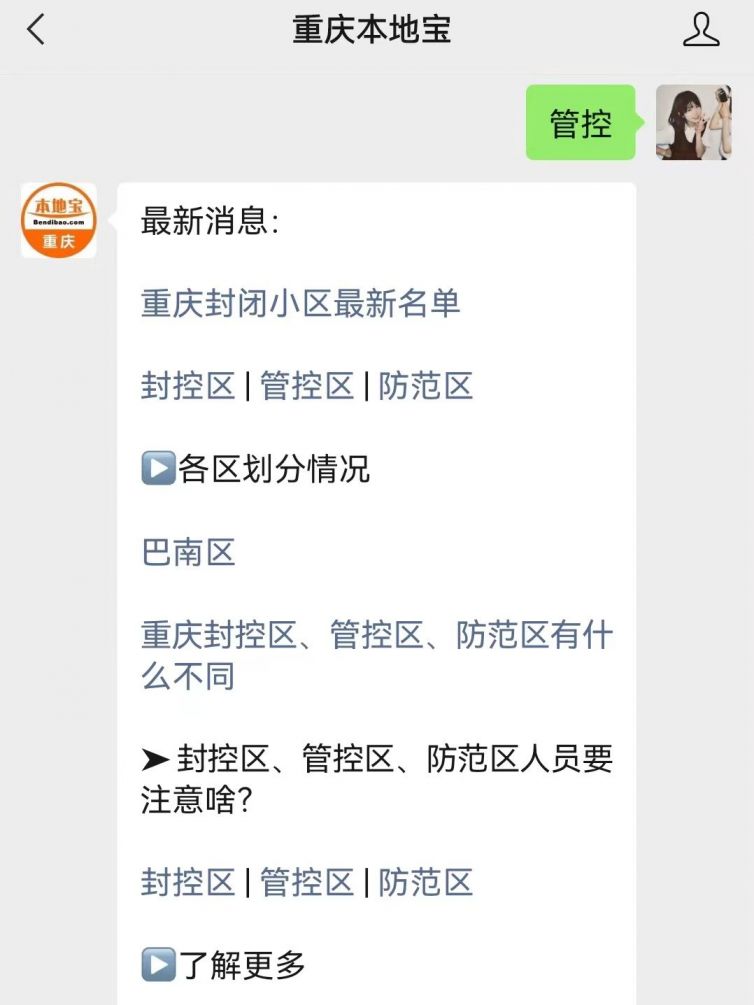Open the 巴南区 link

188,552
